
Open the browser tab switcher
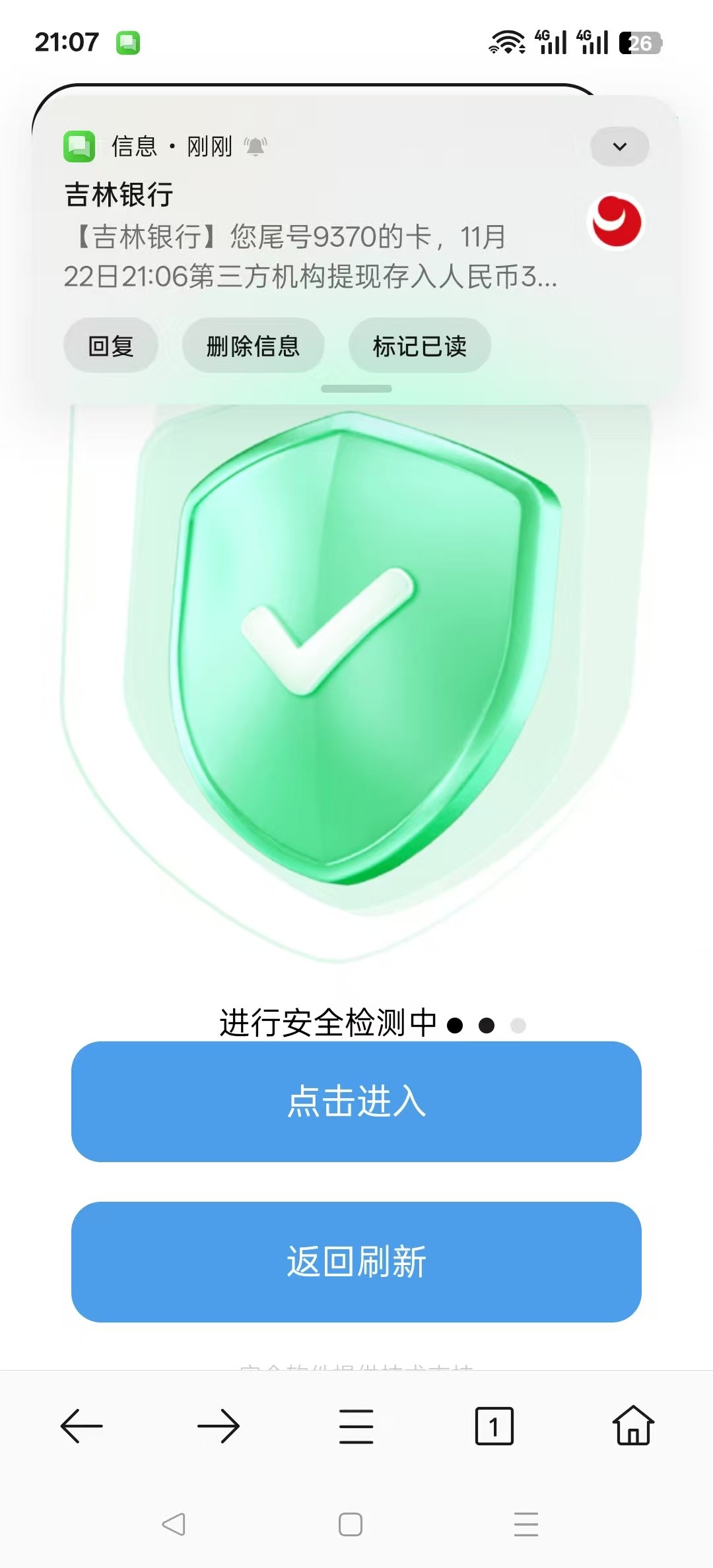point(494,1426)
